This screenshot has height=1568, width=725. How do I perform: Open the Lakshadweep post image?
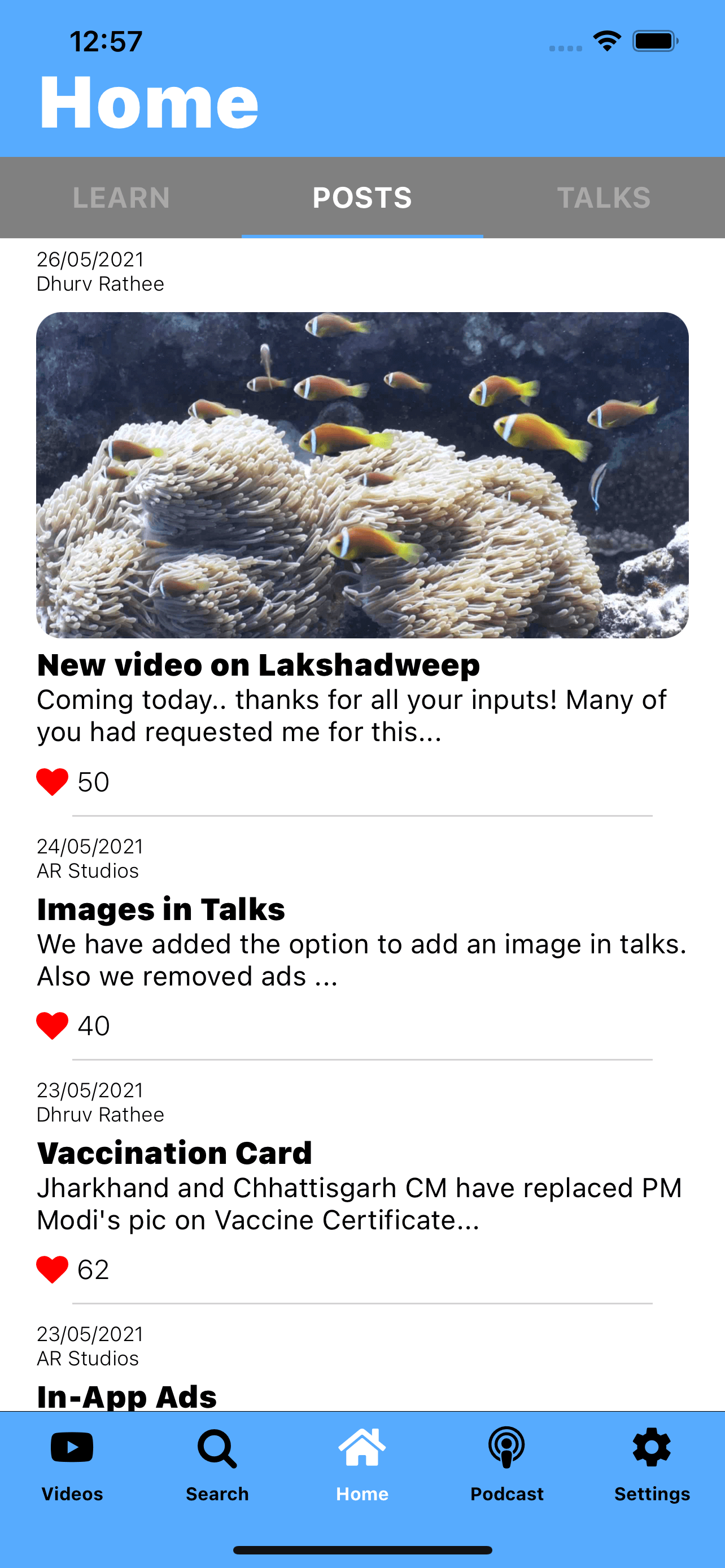pyautogui.click(x=362, y=475)
